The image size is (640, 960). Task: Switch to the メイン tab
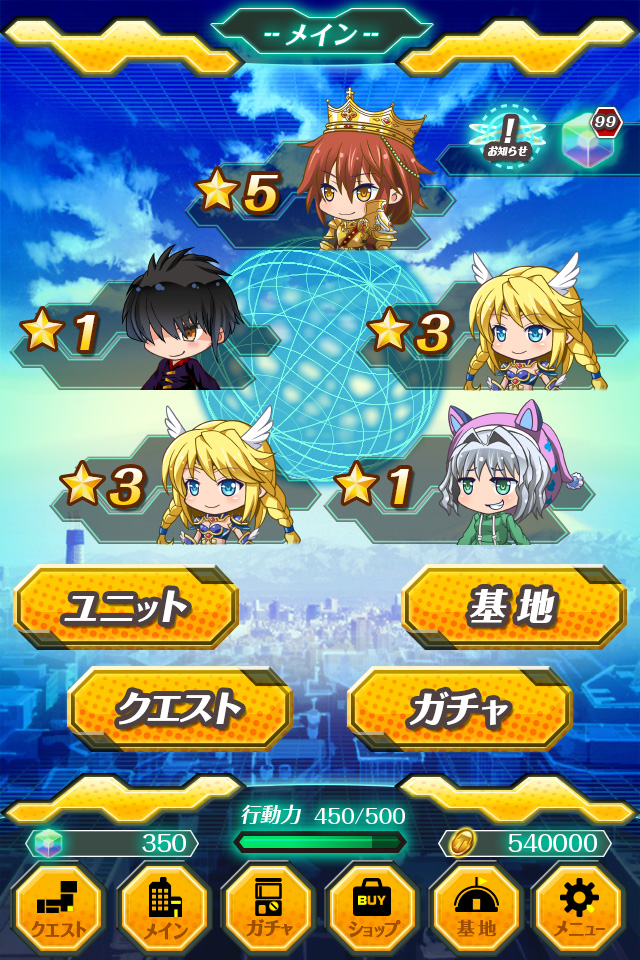(163, 907)
